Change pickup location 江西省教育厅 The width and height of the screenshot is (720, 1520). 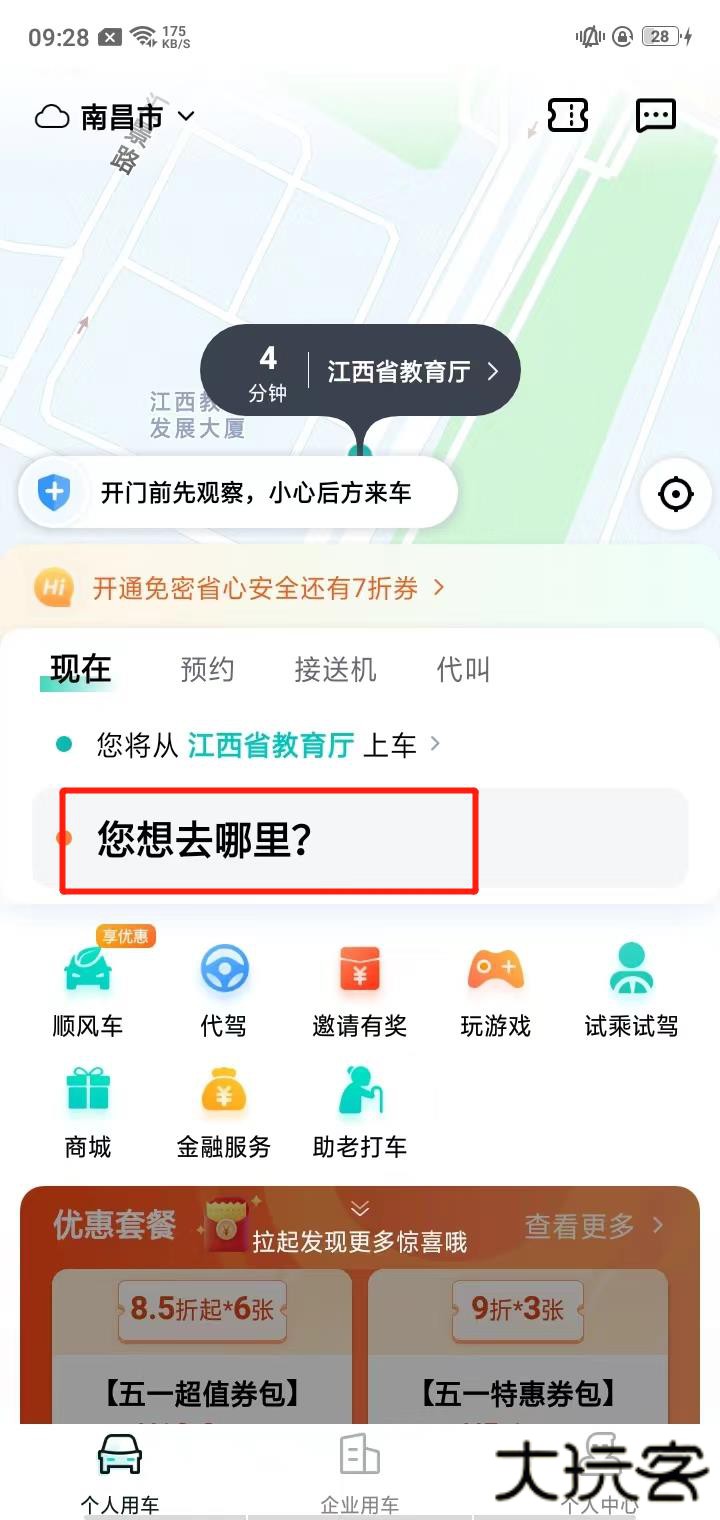pos(270,745)
